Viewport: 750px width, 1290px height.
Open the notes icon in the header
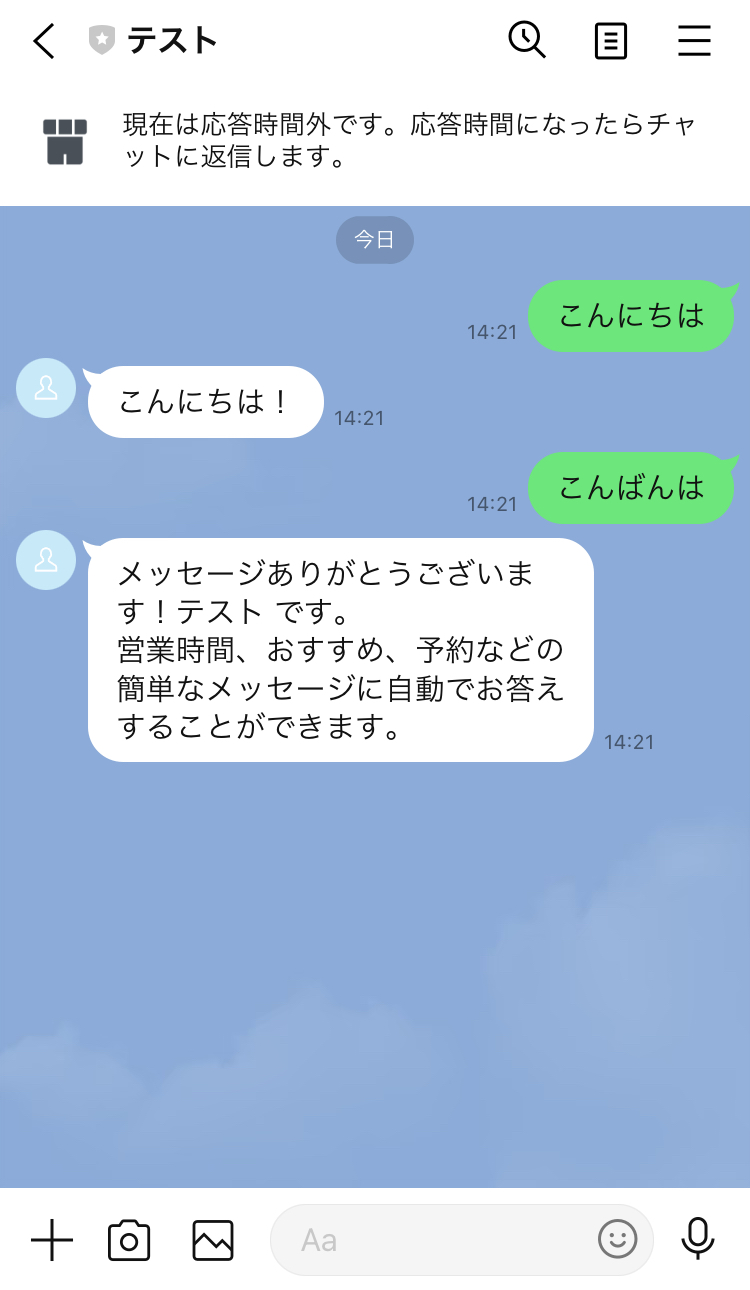pos(610,41)
